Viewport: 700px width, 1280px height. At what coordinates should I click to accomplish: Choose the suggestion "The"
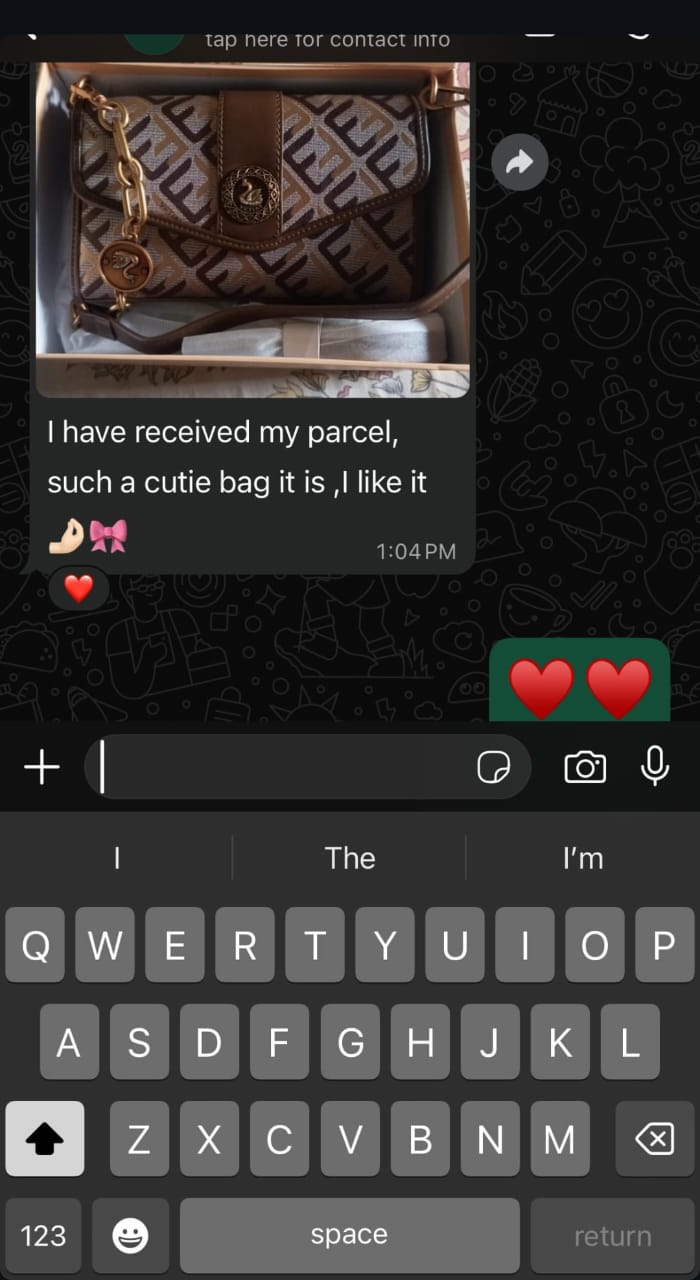click(350, 858)
